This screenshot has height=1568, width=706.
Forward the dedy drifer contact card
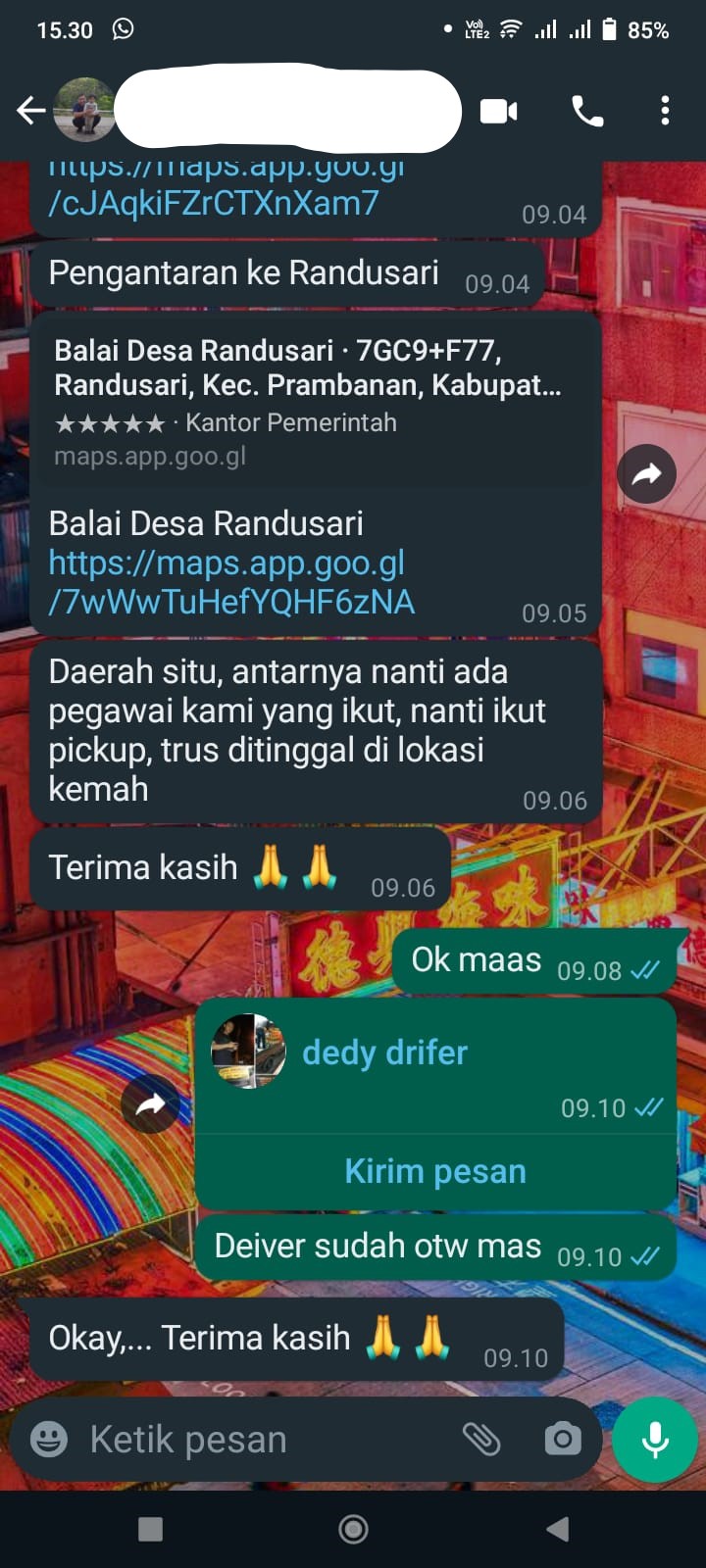[150, 1105]
